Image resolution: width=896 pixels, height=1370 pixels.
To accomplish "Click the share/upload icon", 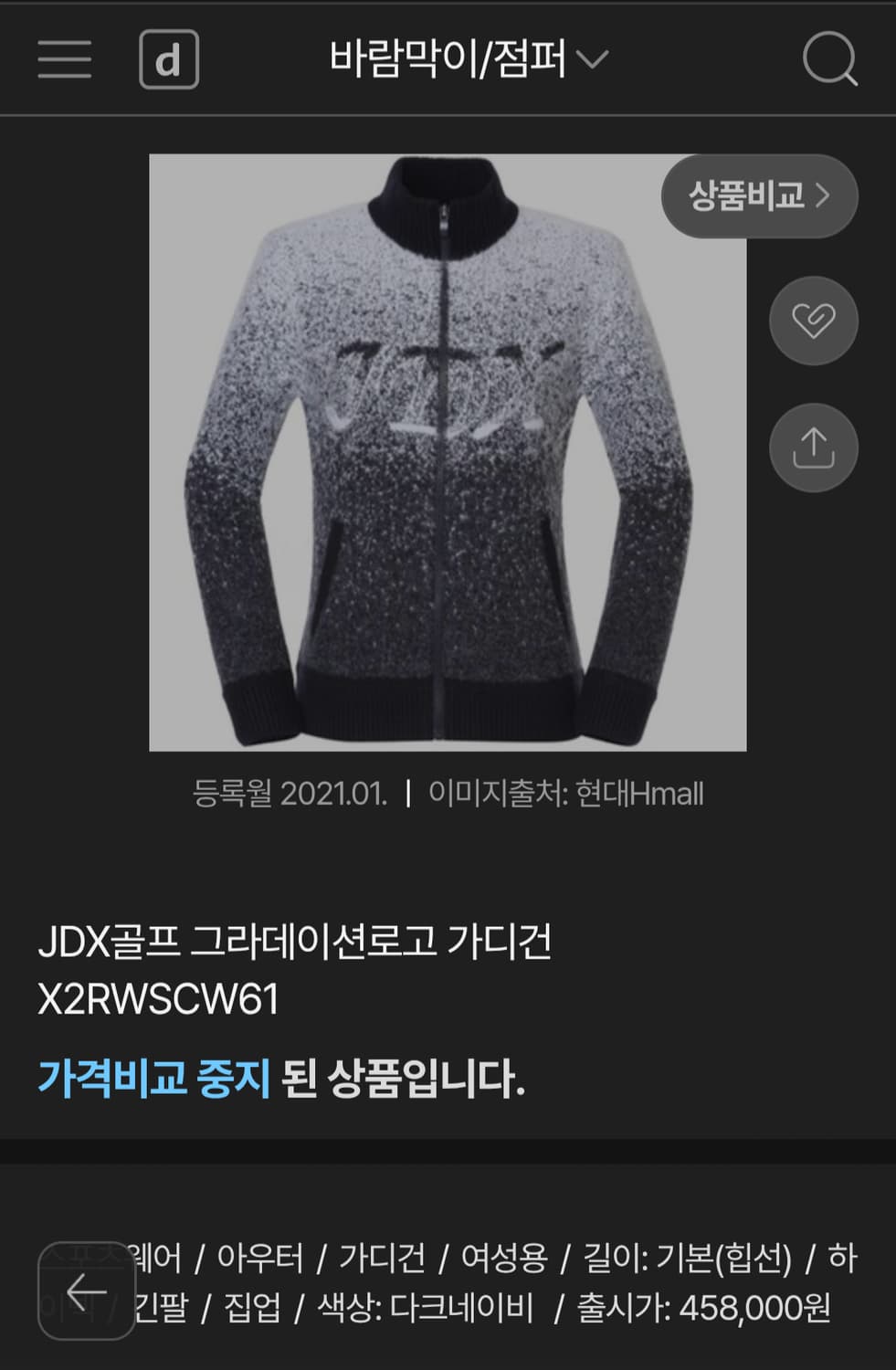I will (x=812, y=447).
